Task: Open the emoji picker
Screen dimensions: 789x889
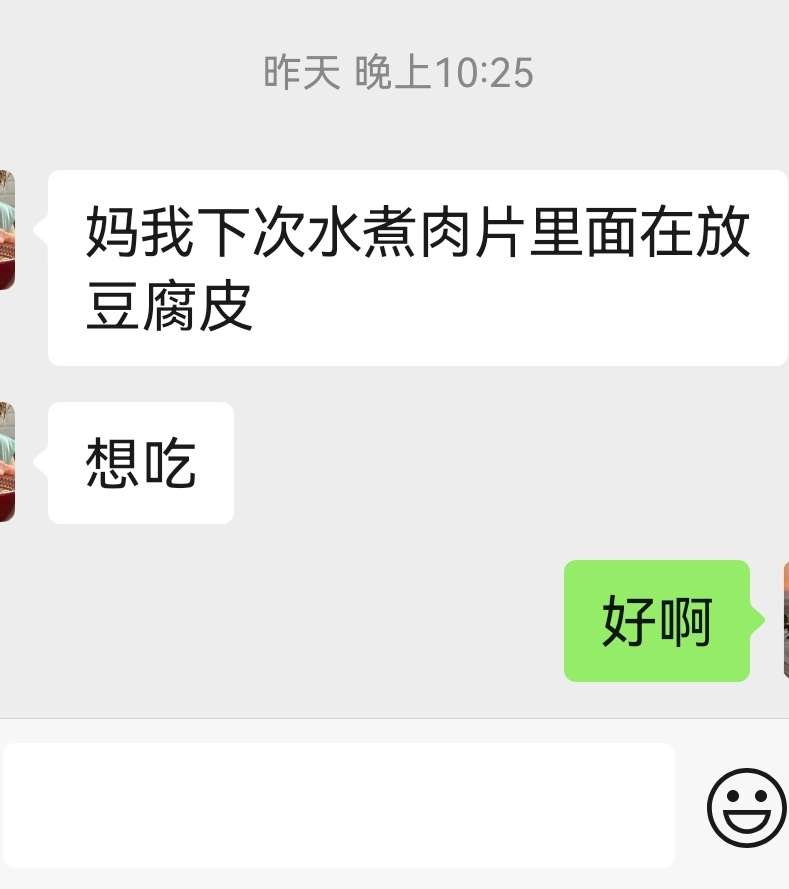Action: pyautogui.click(x=746, y=807)
